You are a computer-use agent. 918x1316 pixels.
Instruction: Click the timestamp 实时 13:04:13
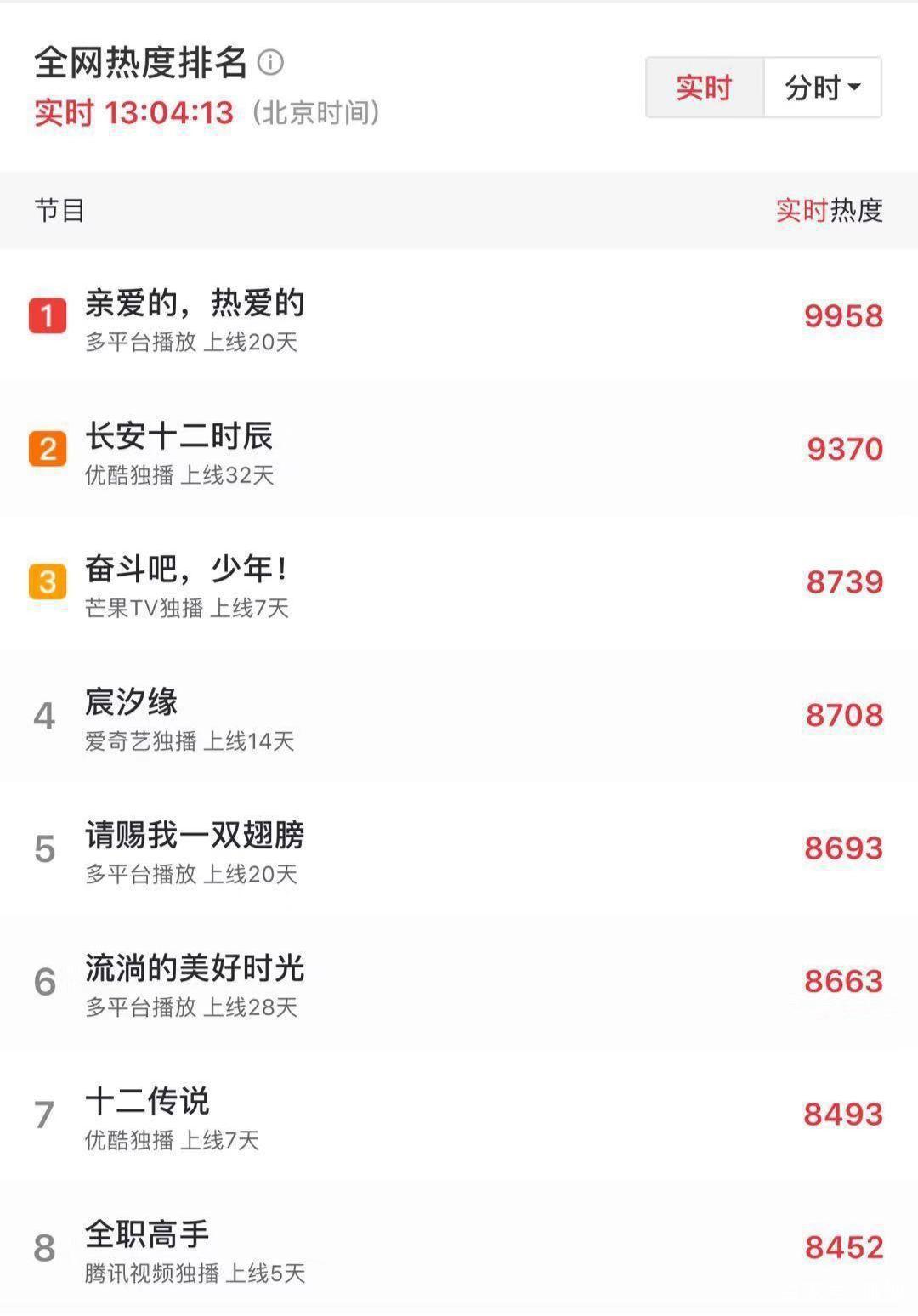pos(129,112)
